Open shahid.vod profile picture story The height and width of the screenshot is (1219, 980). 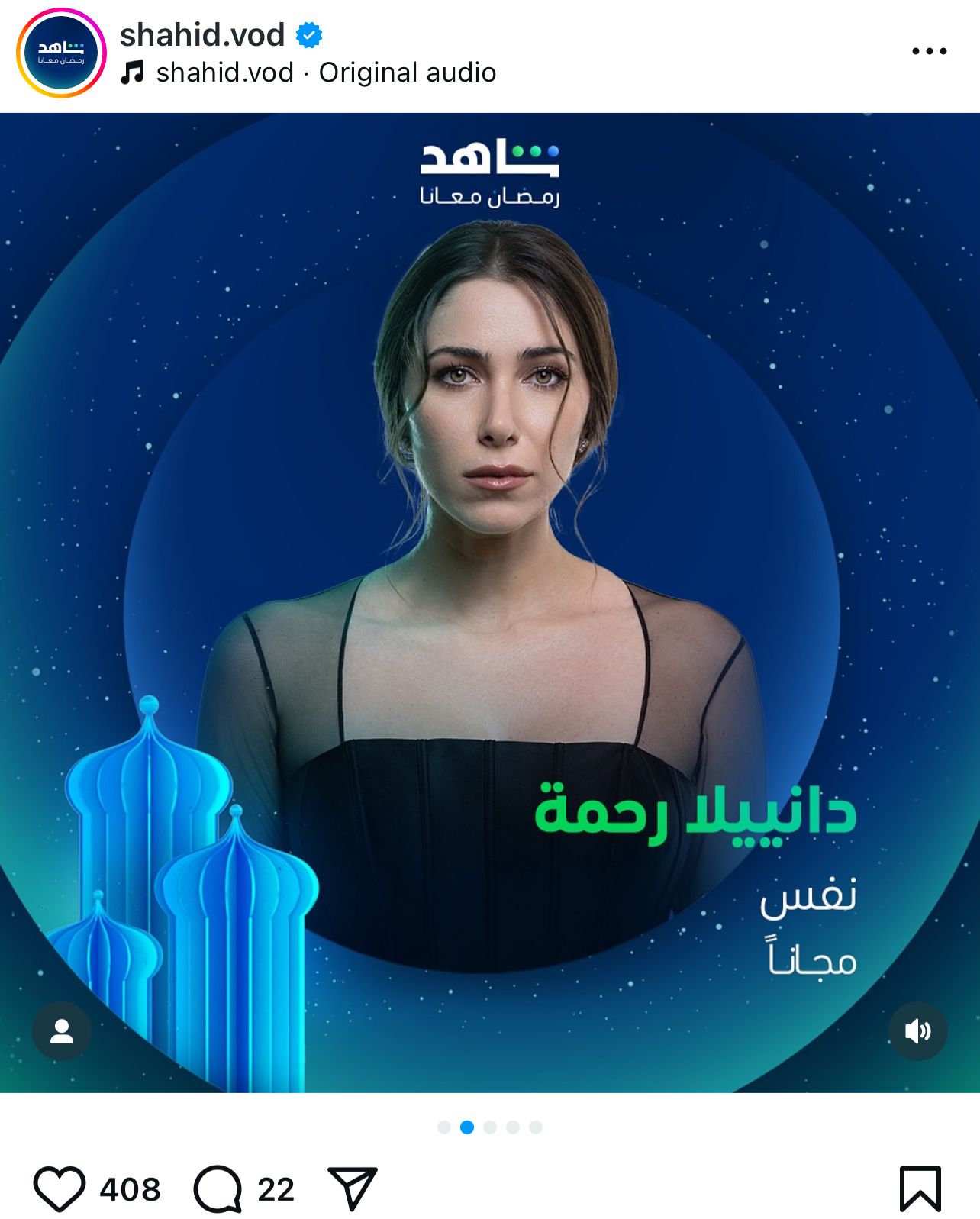click(61, 53)
